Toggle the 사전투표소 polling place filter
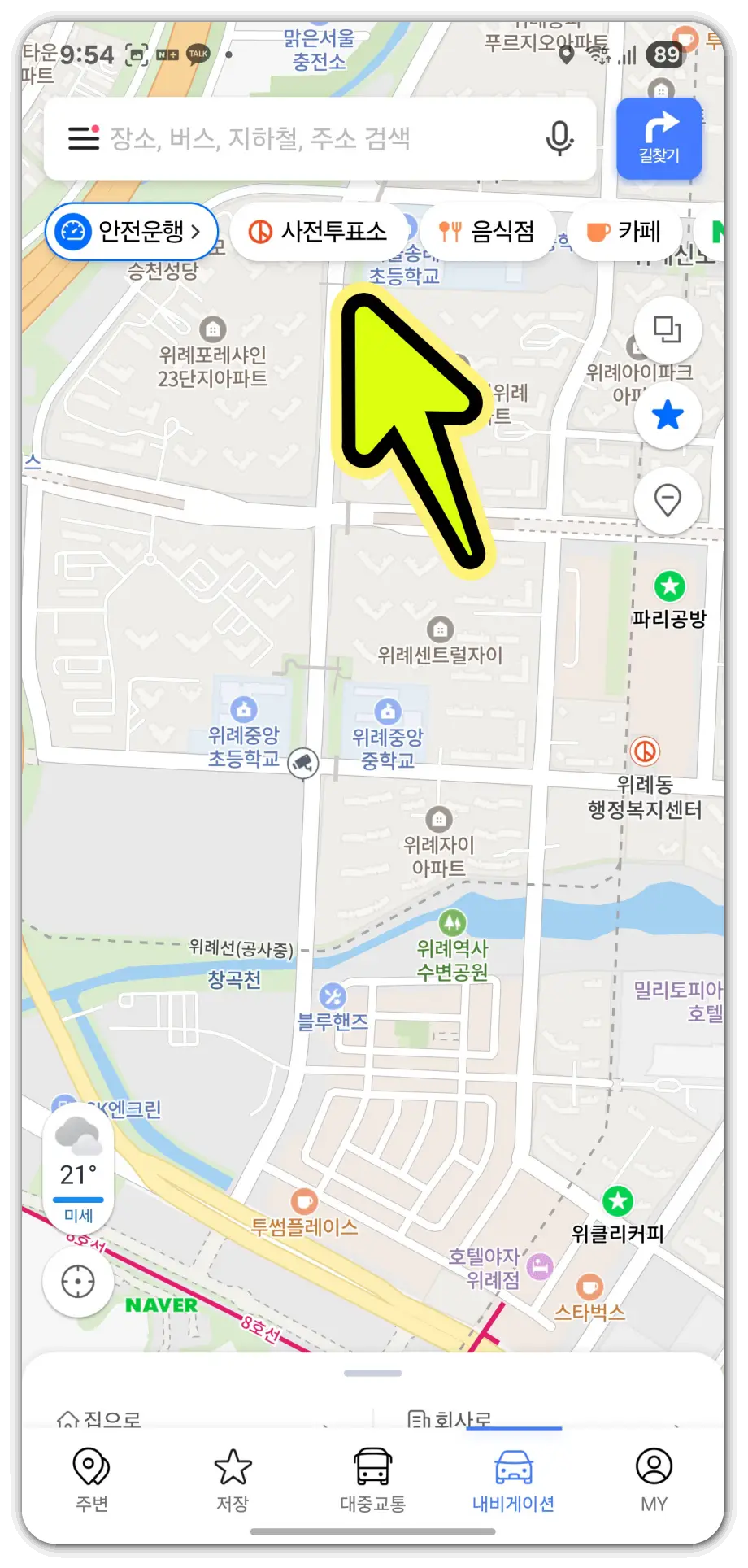Image resolution: width=748 pixels, height=1568 pixels. pyautogui.click(x=319, y=231)
